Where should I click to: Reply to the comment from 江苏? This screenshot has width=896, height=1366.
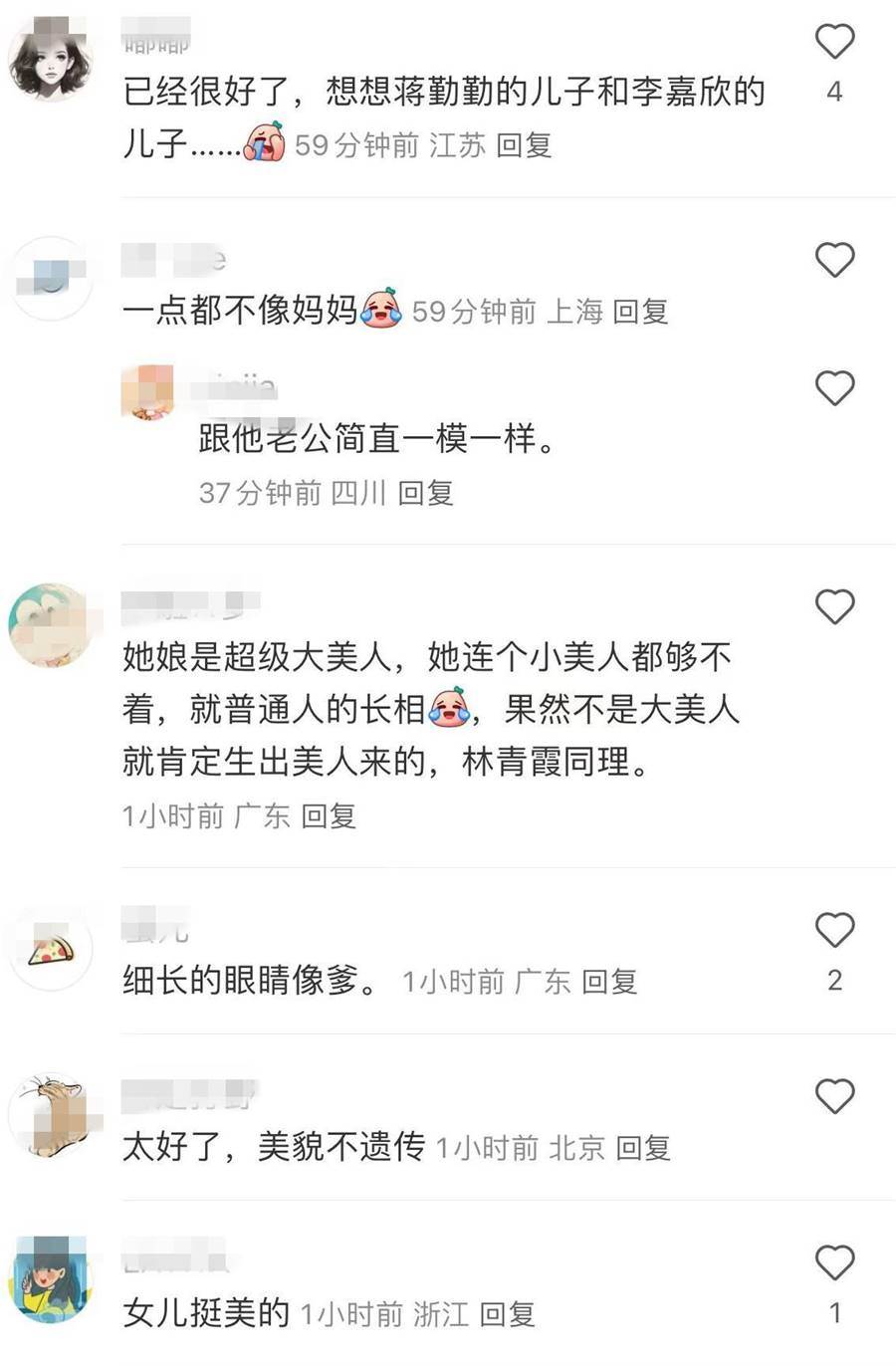[524, 145]
